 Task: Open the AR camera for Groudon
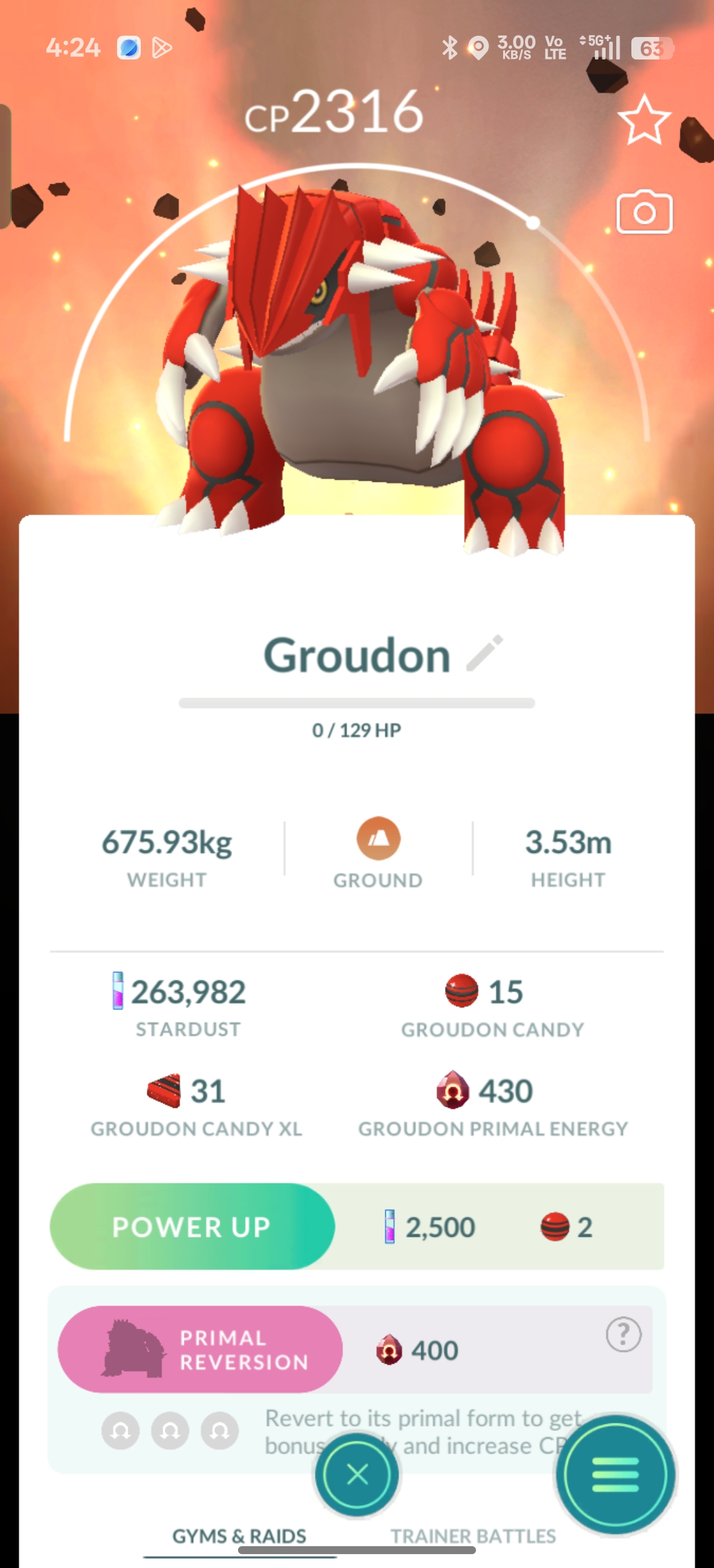(x=644, y=212)
